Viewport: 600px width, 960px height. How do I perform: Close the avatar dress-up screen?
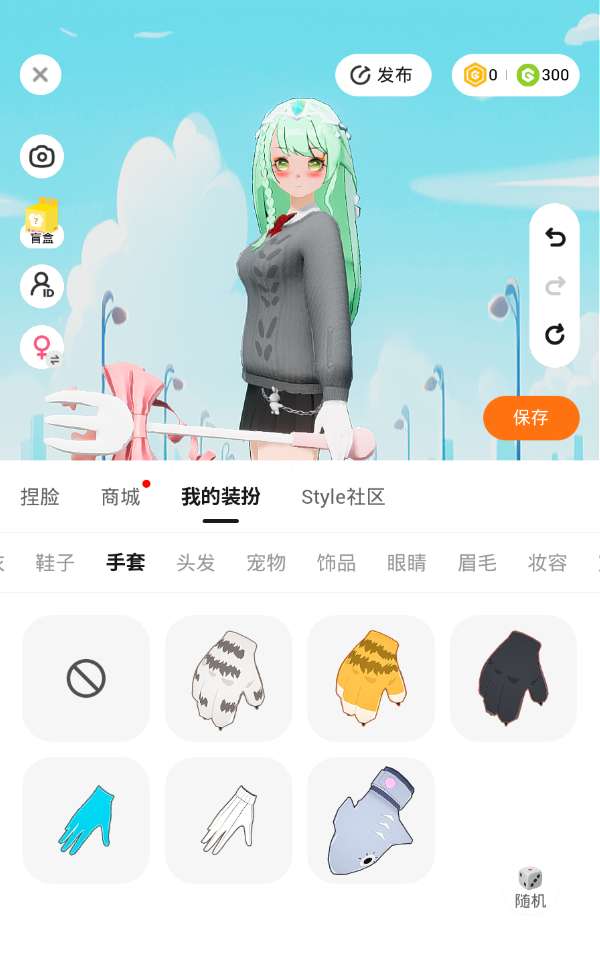pos(40,75)
